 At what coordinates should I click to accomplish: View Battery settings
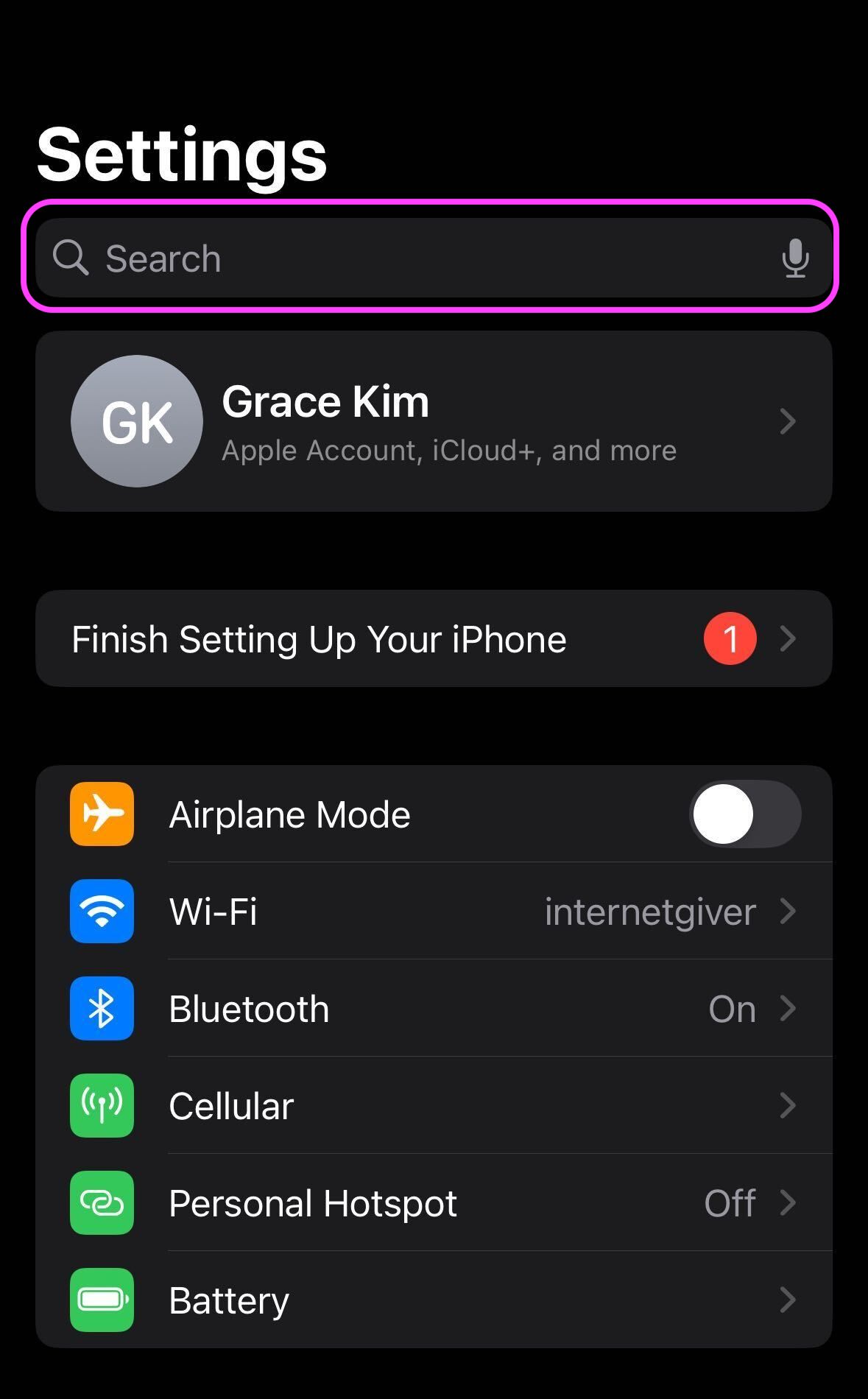click(x=434, y=1300)
